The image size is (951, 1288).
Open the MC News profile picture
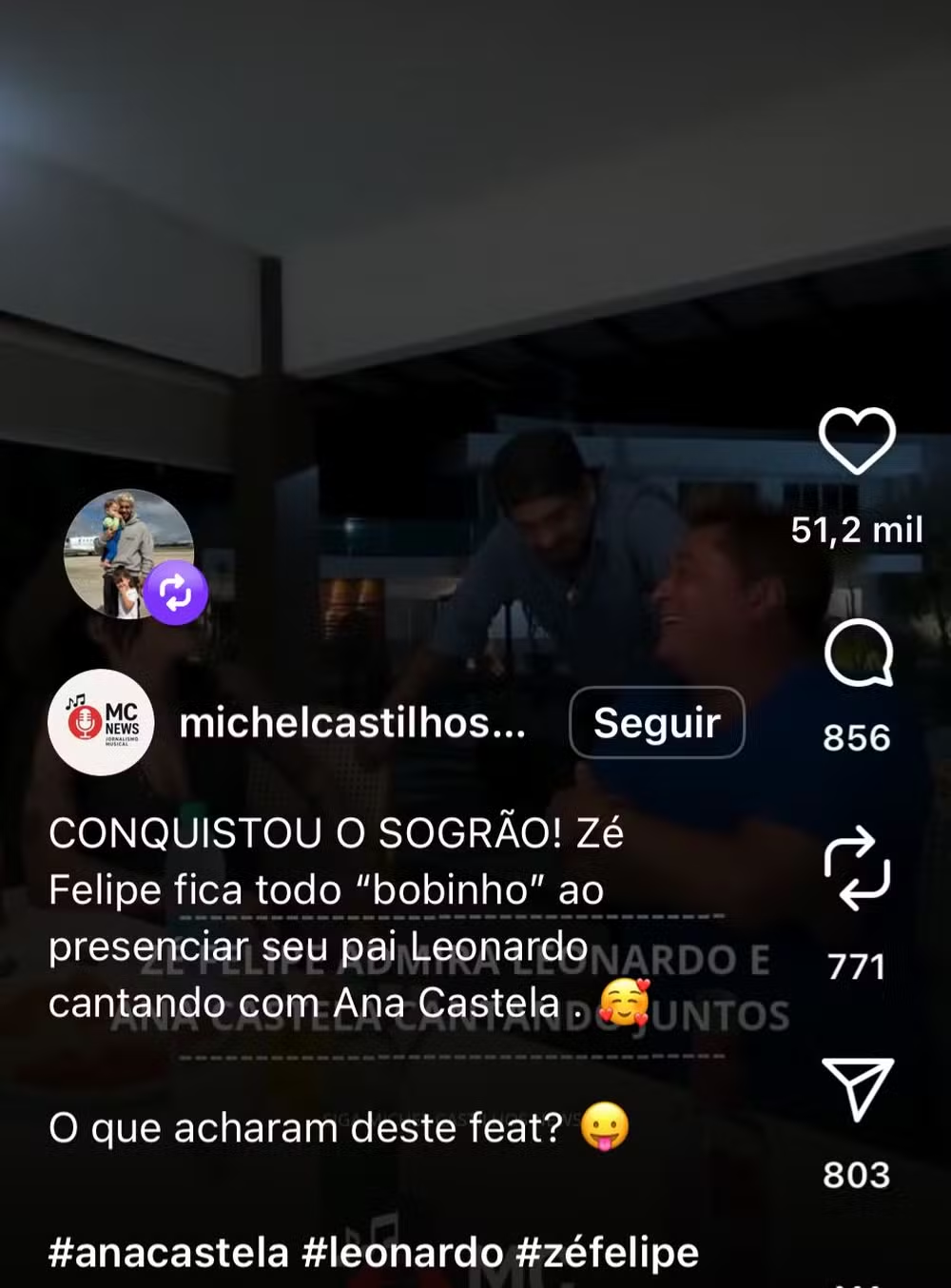(x=101, y=723)
